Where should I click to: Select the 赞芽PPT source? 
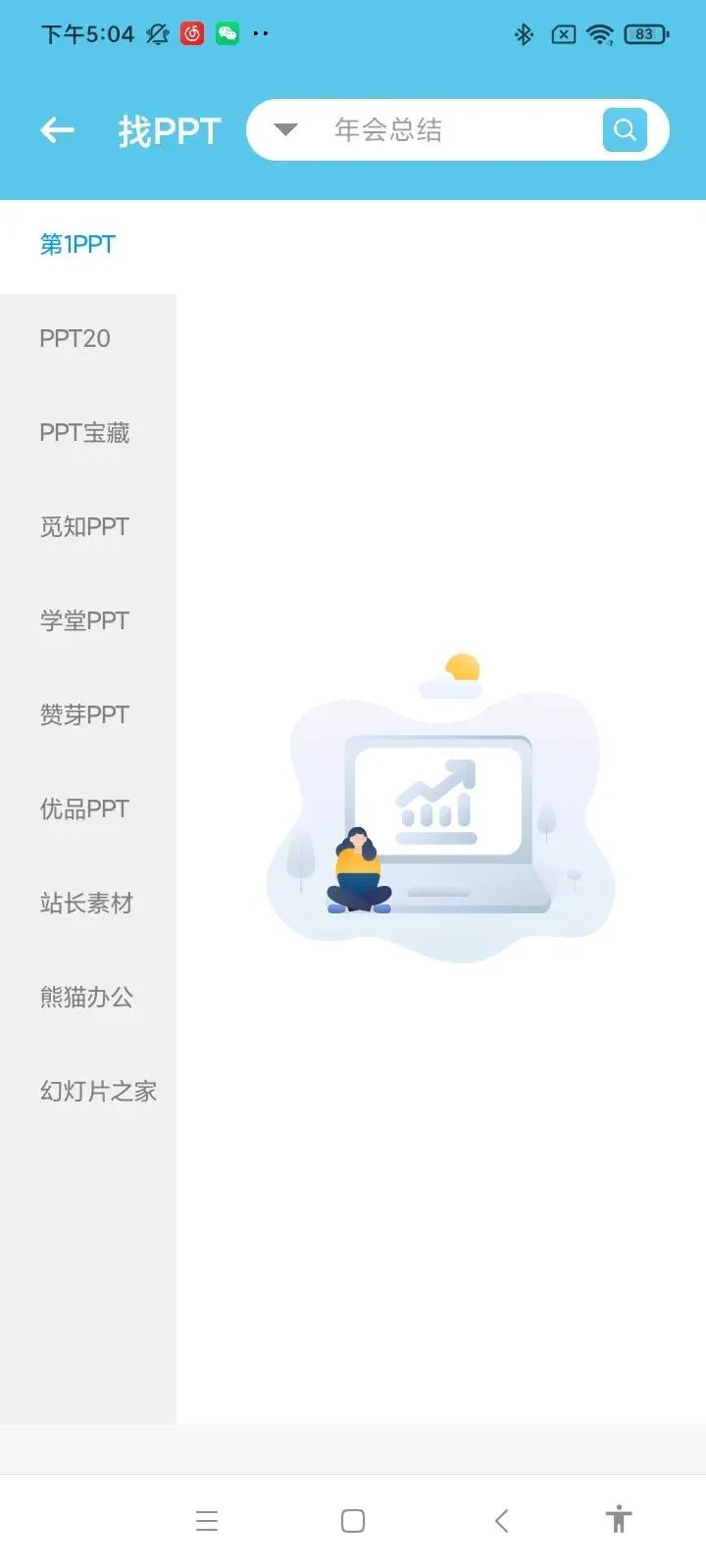tap(83, 714)
